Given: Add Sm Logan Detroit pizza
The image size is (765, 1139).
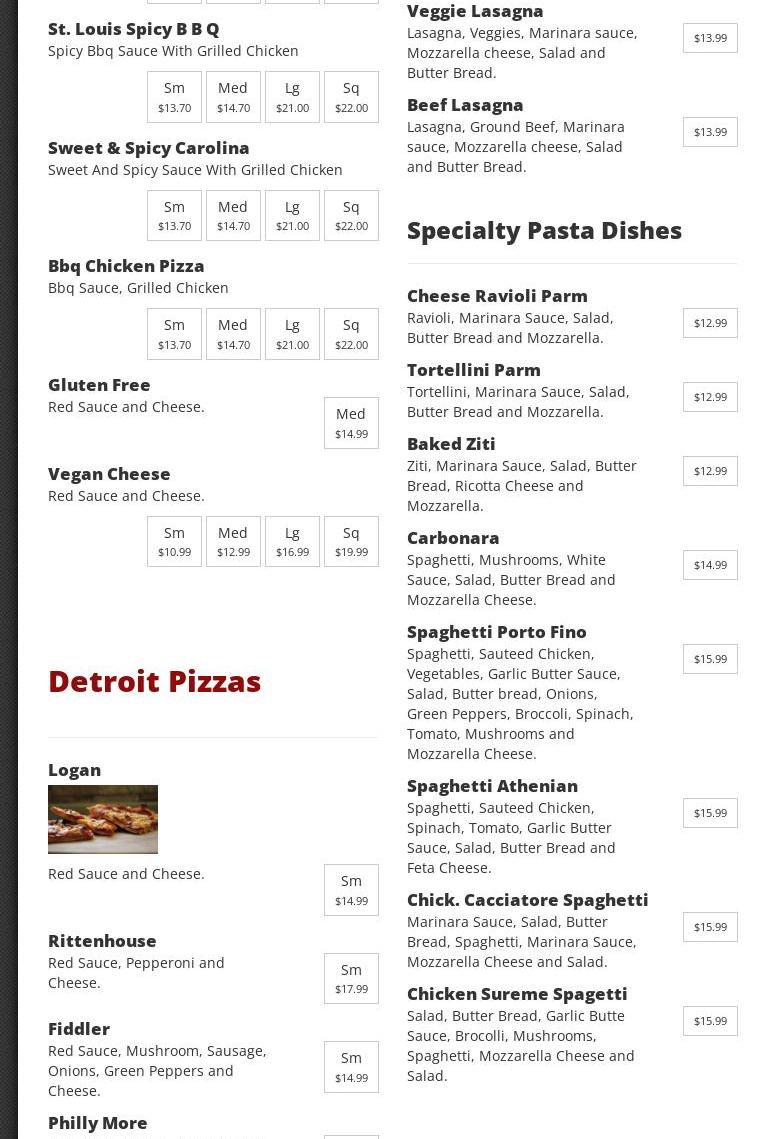Looking at the screenshot, I should coord(351,890).
